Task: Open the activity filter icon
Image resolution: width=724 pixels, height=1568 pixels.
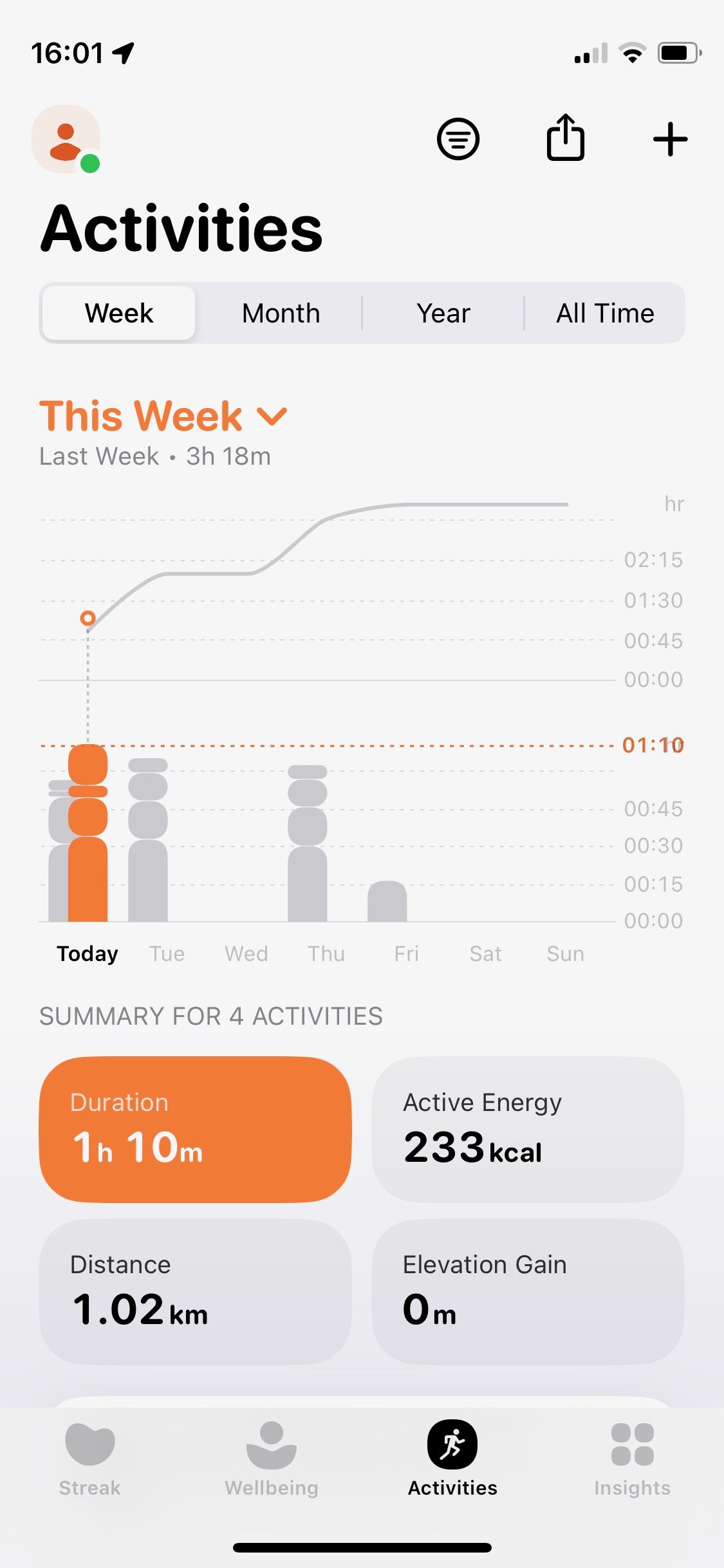Action: 458,139
